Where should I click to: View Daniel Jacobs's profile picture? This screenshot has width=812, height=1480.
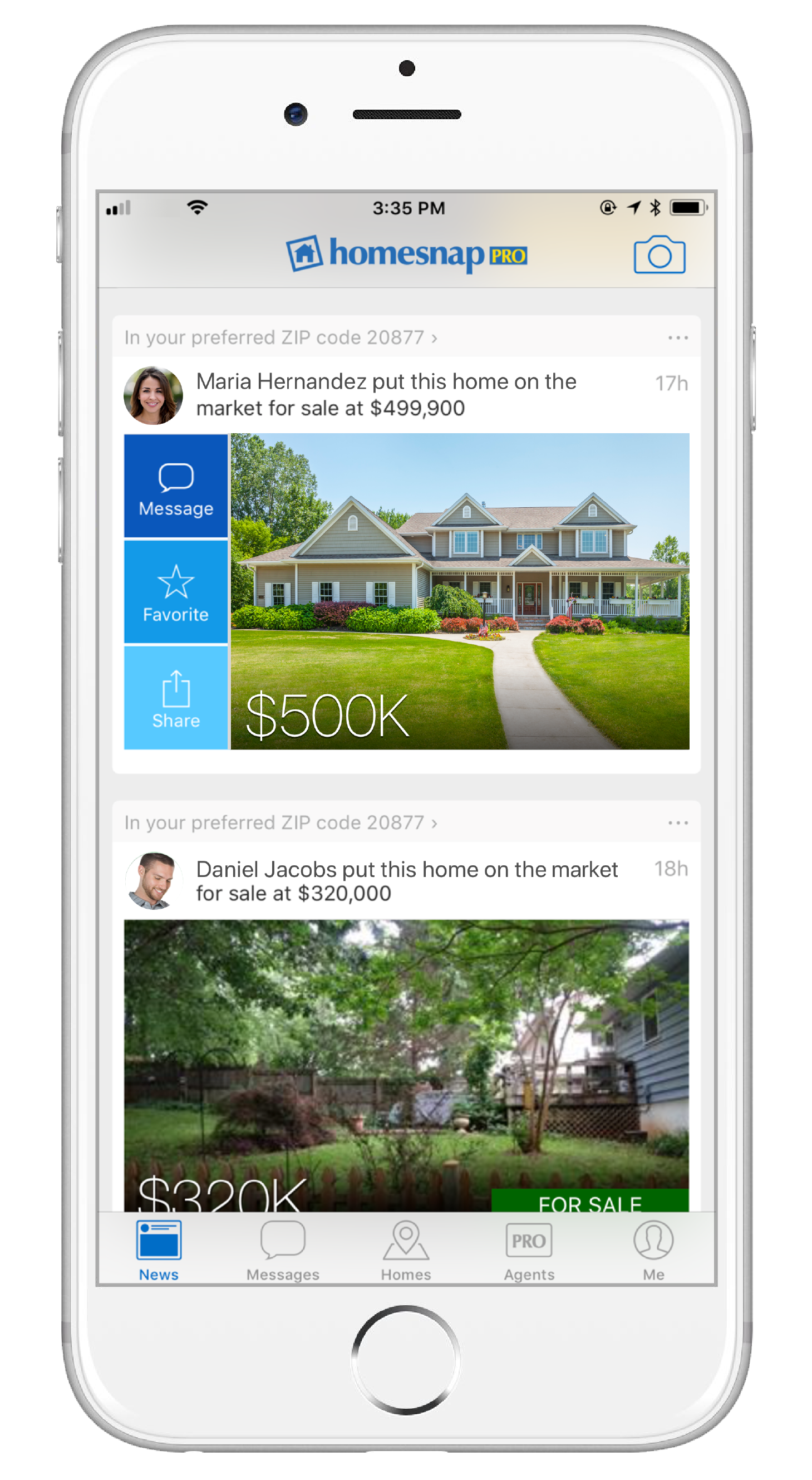[152, 880]
